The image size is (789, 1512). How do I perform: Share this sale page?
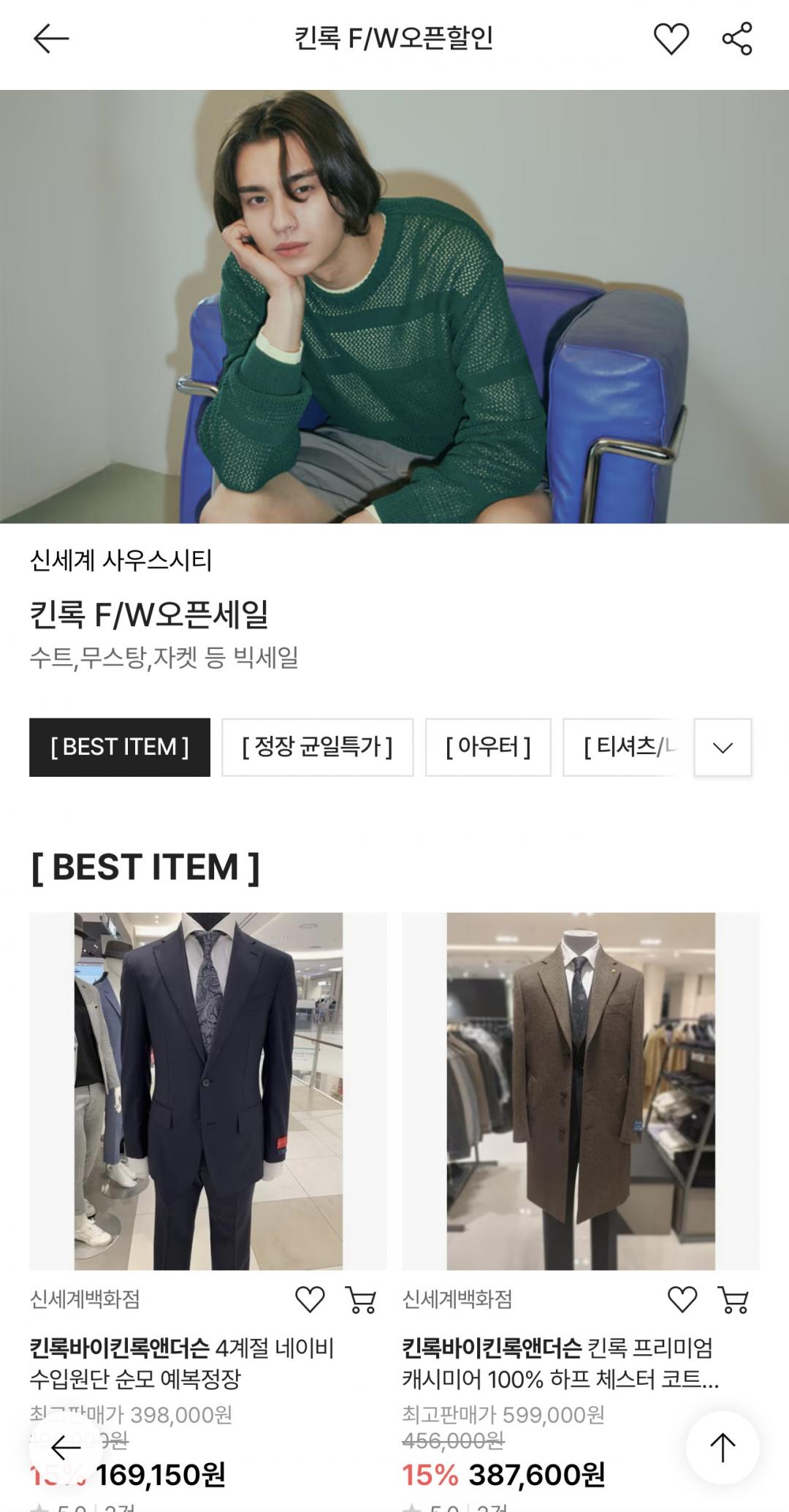tap(736, 38)
